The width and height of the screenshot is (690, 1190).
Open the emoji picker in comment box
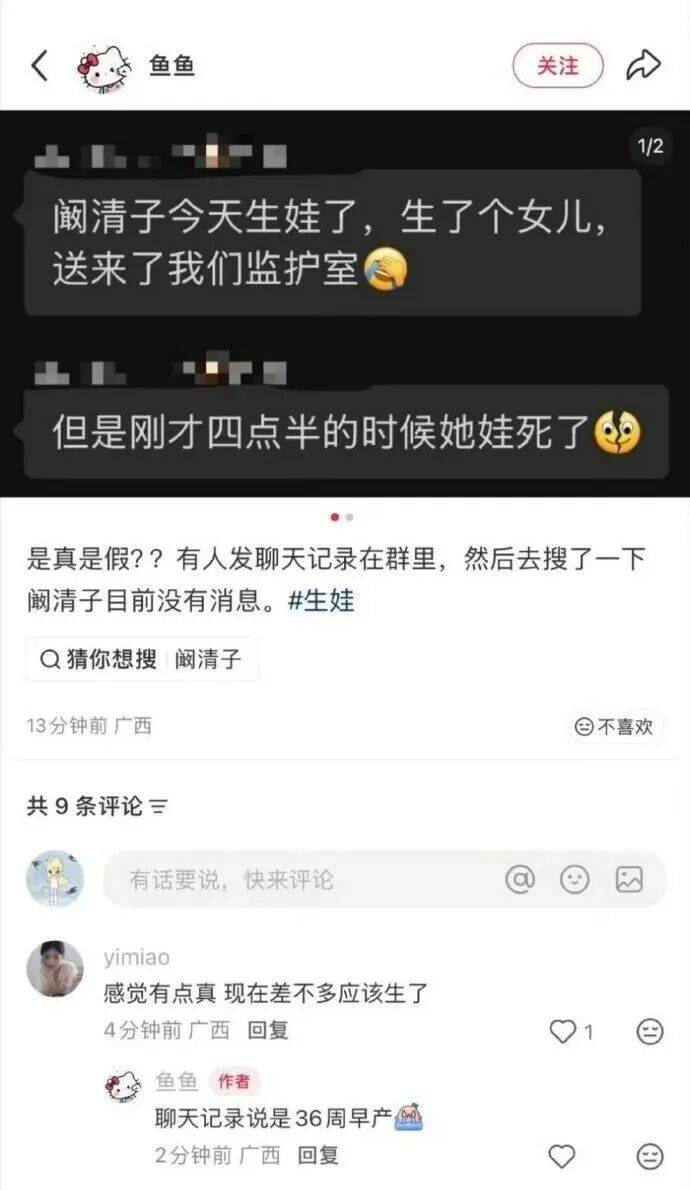click(575, 880)
